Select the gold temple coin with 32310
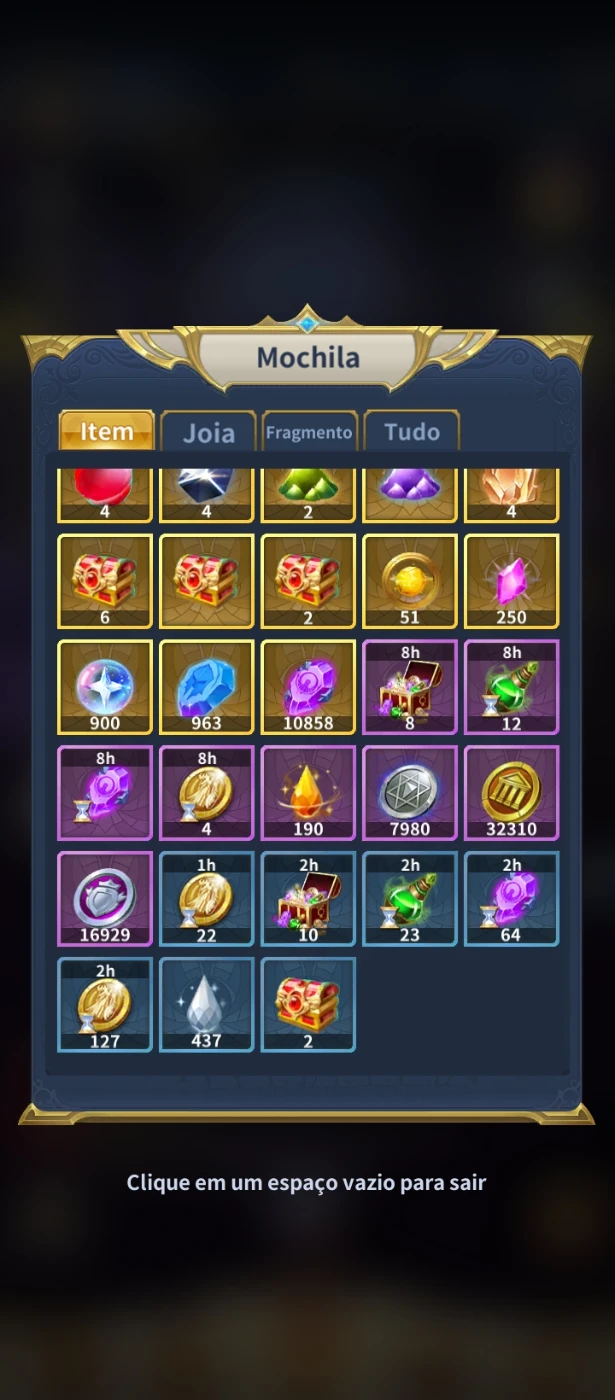The width and height of the screenshot is (615, 1400). (x=511, y=793)
